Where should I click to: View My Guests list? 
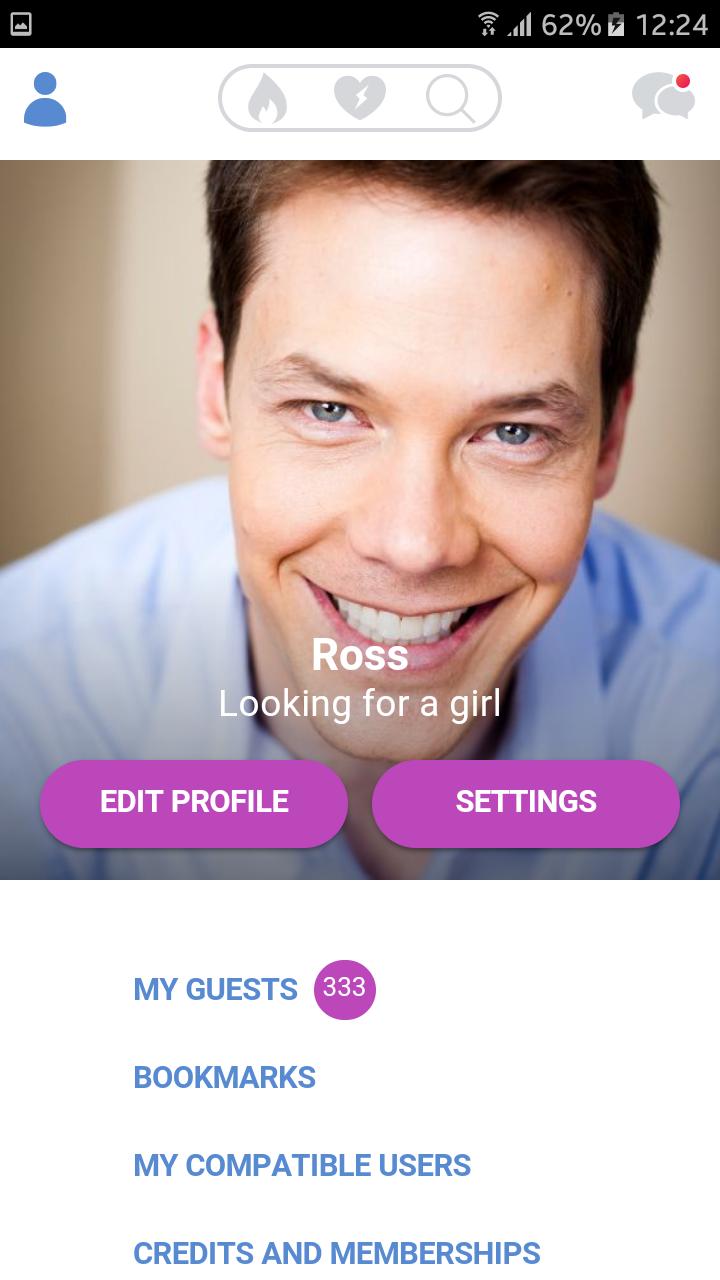(x=216, y=990)
